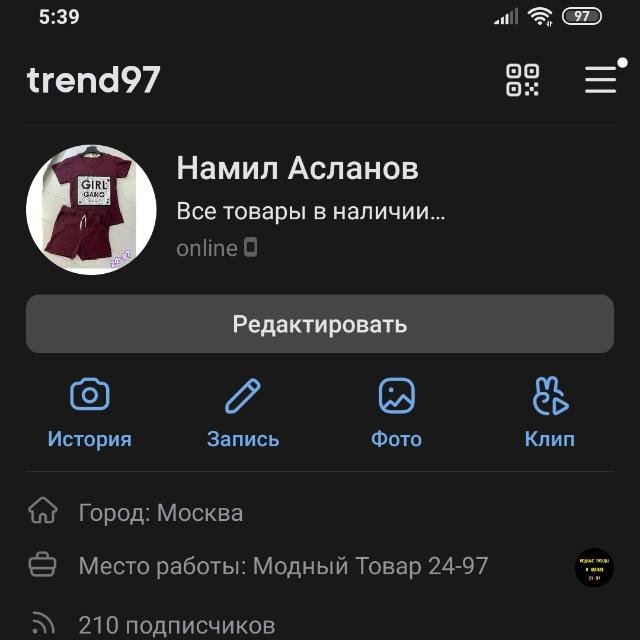
Task: Open the QR code scanner icon
Action: [522, 80]
